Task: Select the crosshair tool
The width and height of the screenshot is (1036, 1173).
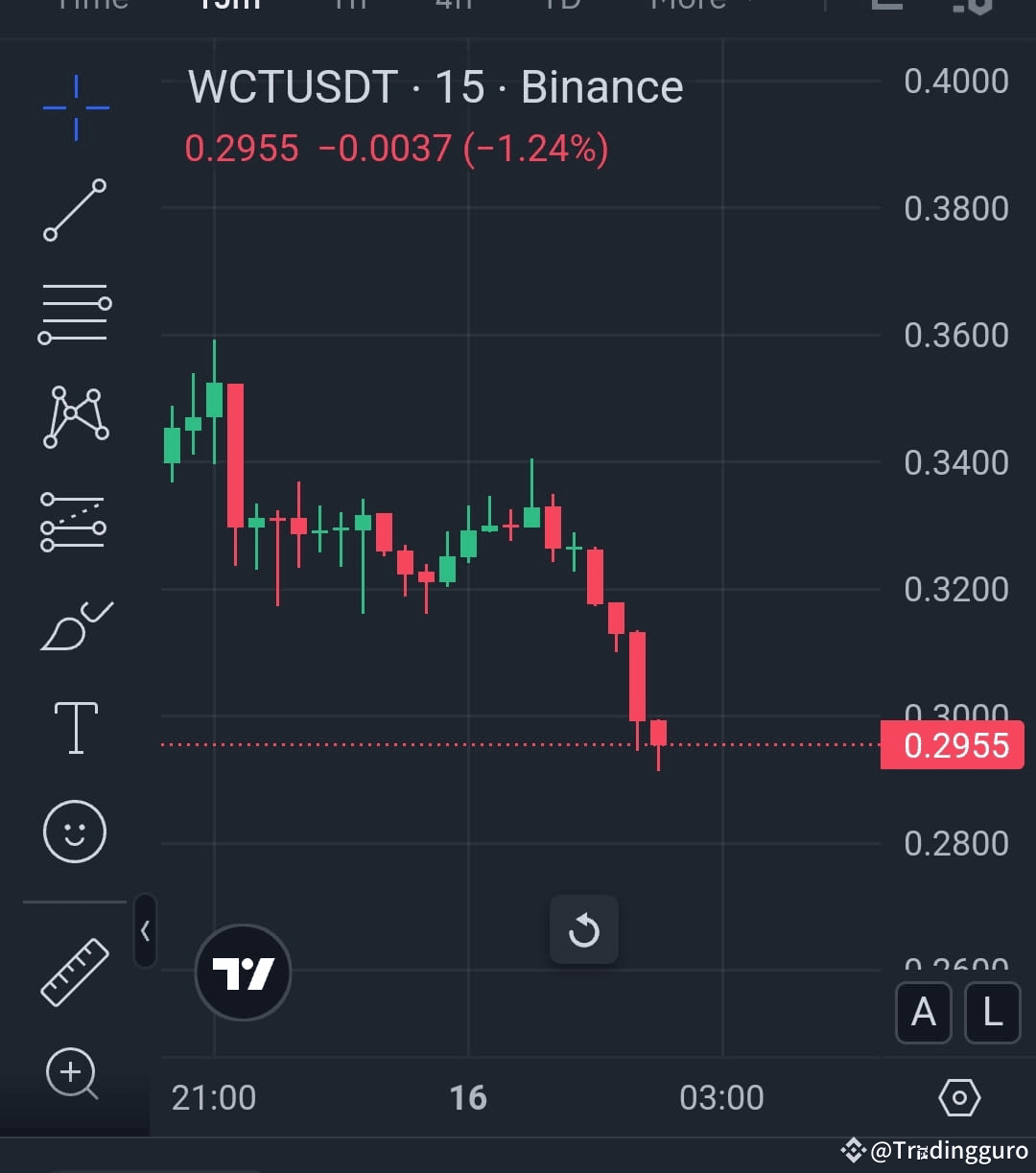Action: (75, 107)
